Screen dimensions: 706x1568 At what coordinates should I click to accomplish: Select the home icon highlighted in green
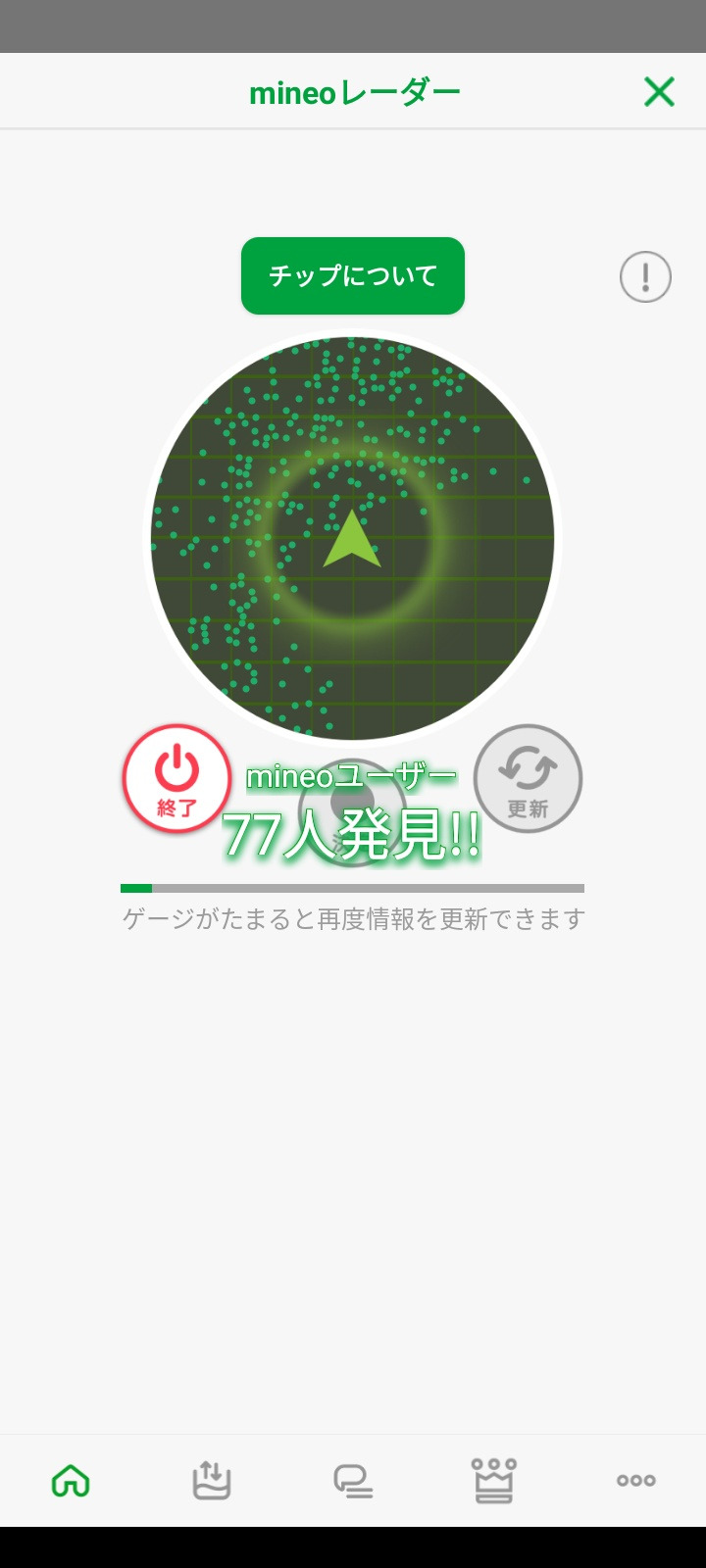70,1482
